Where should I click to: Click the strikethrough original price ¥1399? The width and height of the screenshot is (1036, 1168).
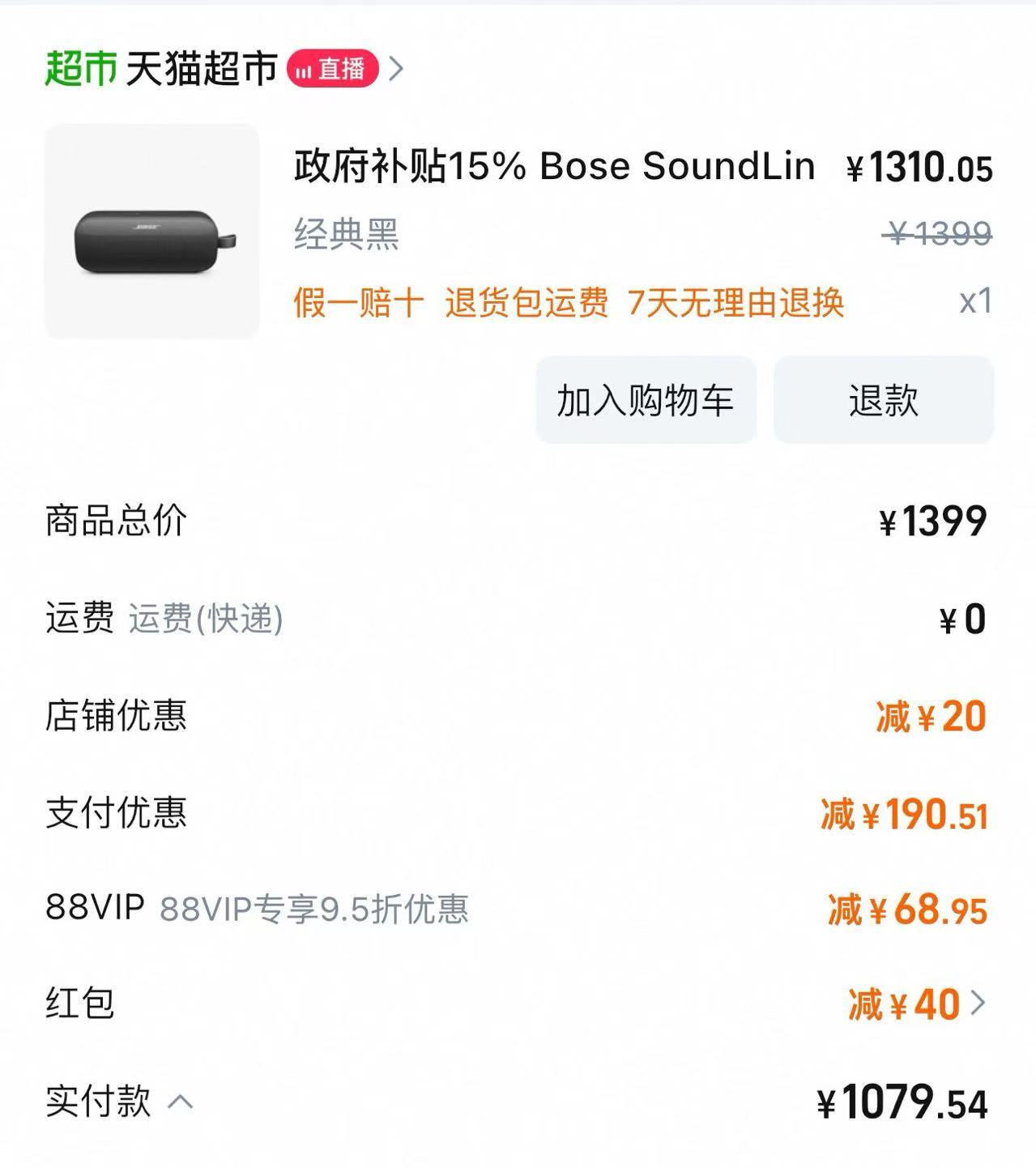(x=936, y=232)
